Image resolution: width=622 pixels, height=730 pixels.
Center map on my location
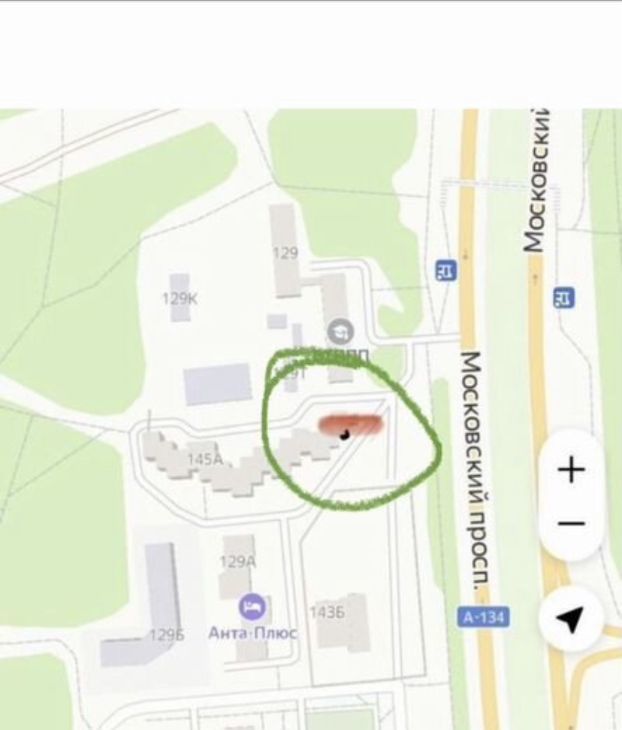pos(571,620)
